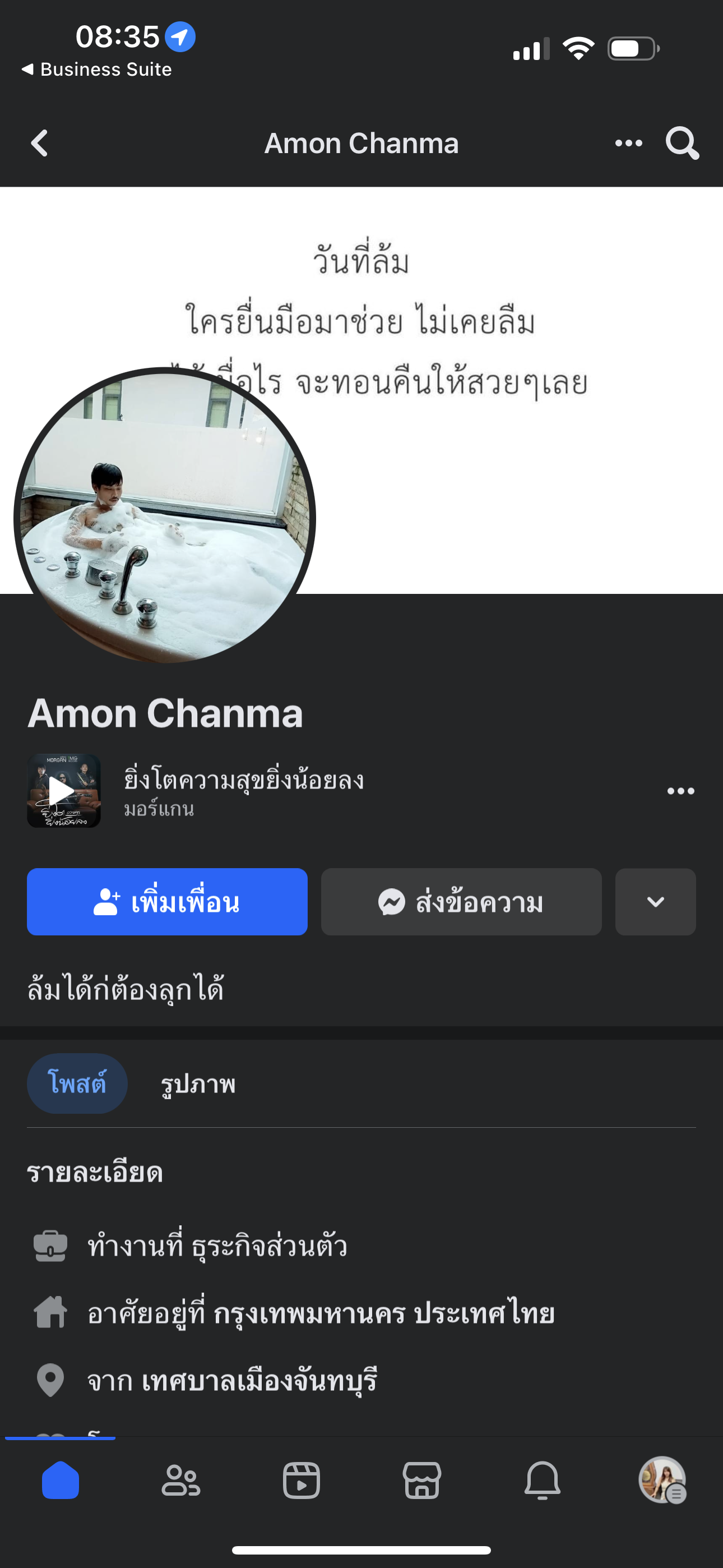Open the profile options menu in header
The width and height of the screenshot is (723, 1568).
coord(628,144)
